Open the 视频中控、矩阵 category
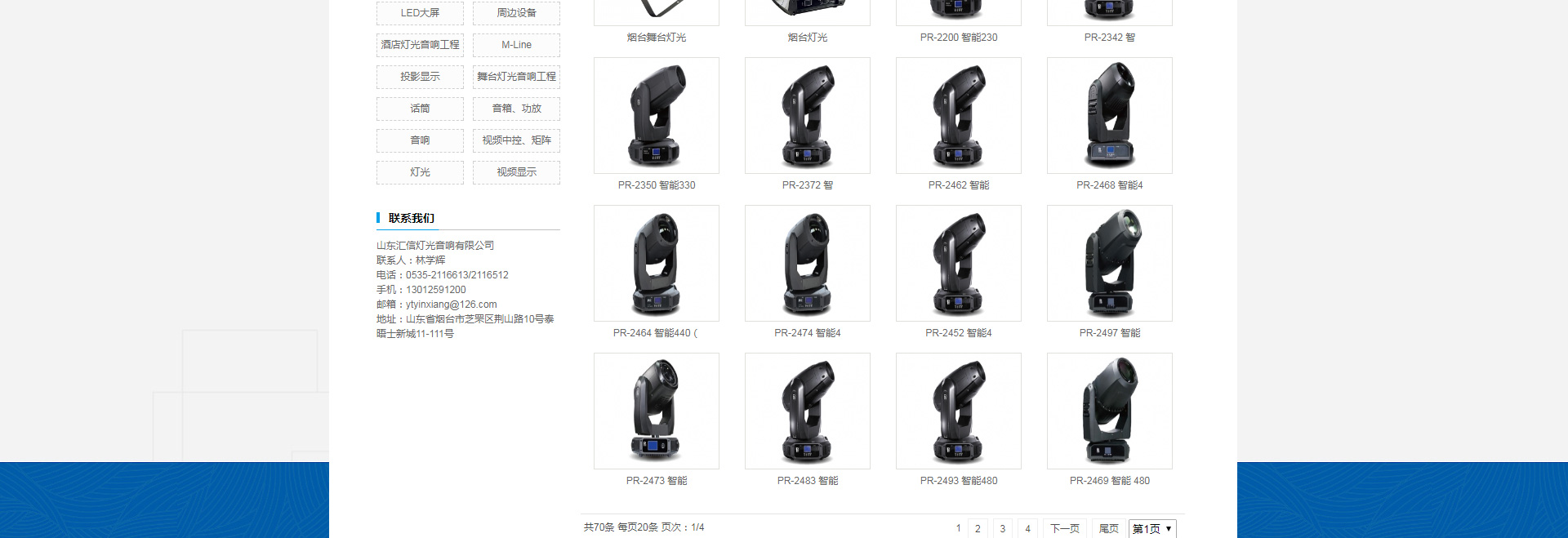This screenshot has height=538, width=1568. pyautogui.click(x=516, y=140)
